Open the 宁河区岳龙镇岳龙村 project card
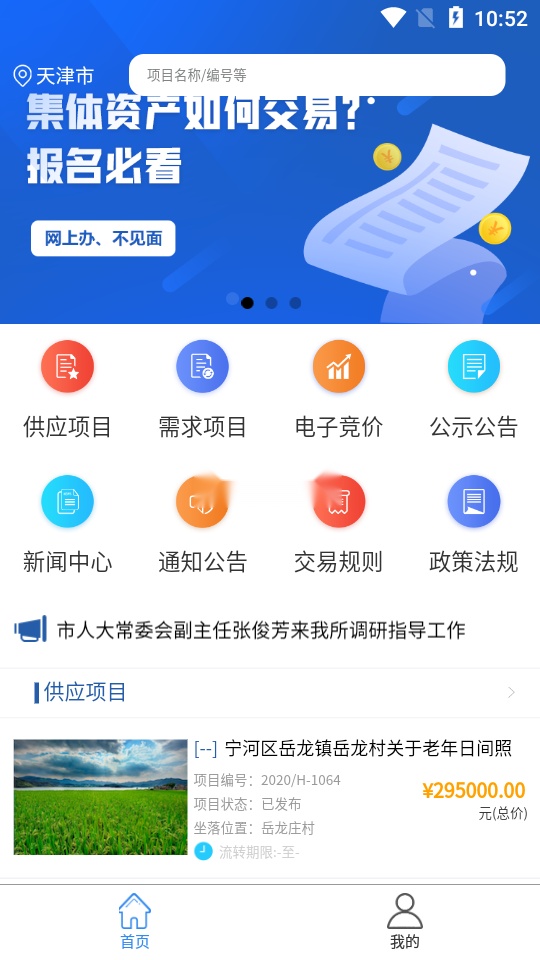This screenshot has height=960, width=540. tap(270, 798)
